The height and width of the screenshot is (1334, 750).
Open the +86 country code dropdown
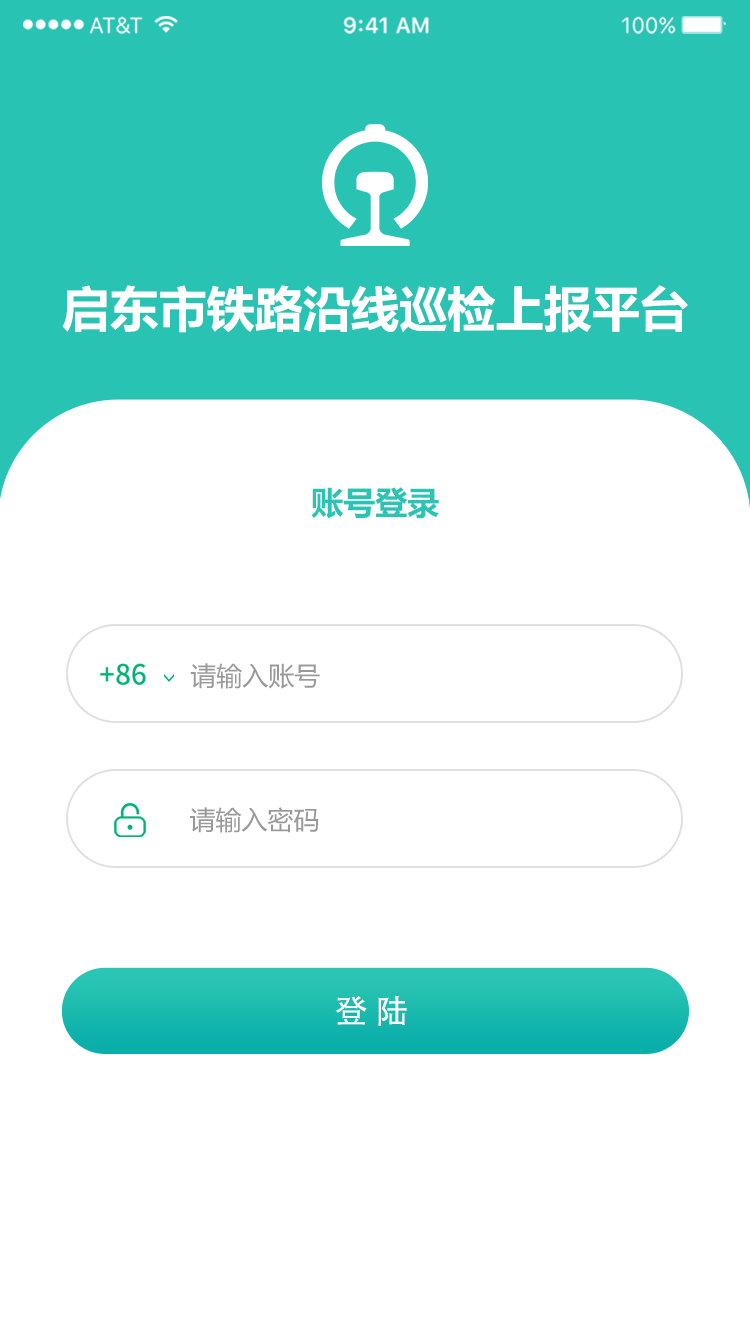[137, 675]
